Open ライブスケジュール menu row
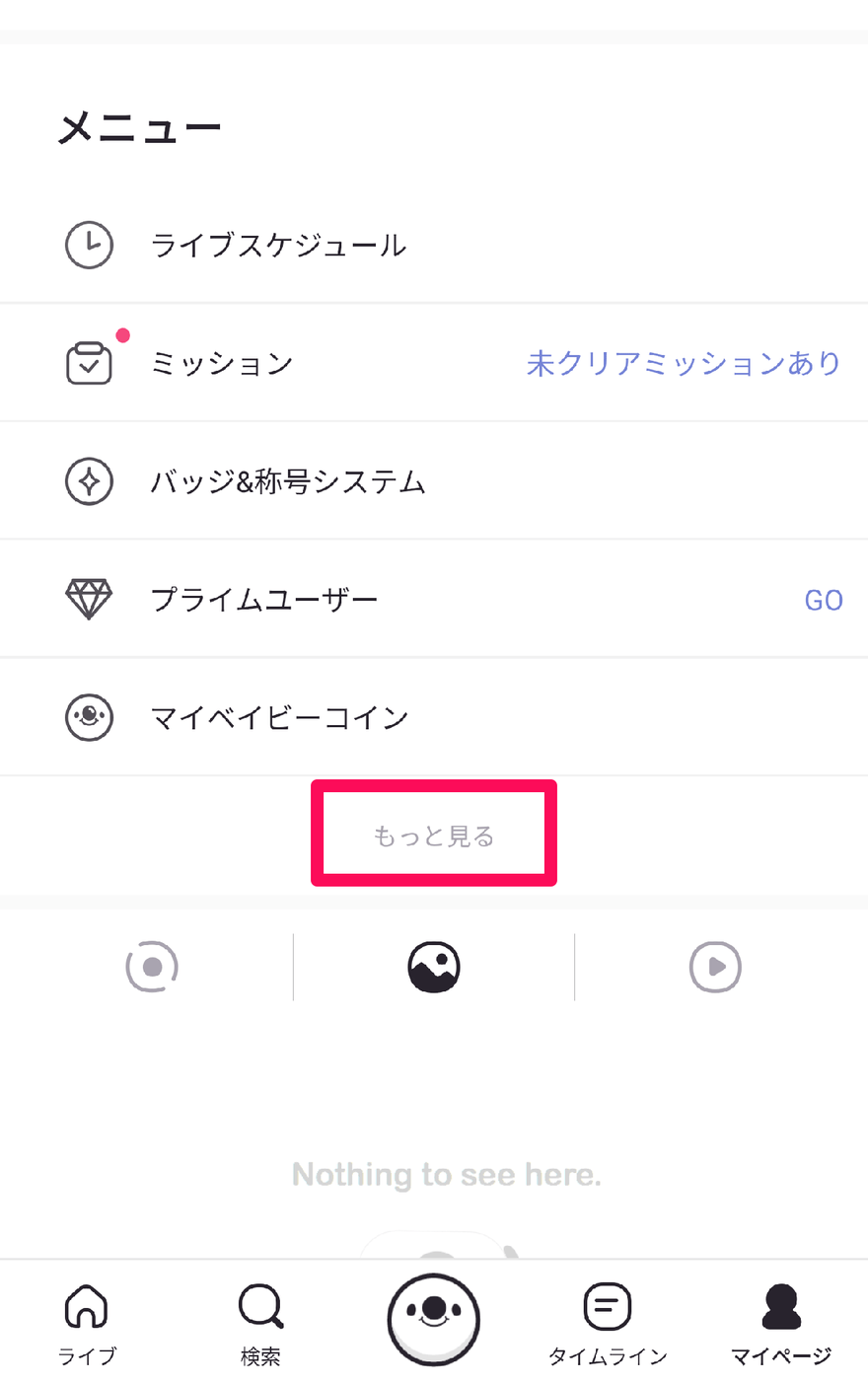This screenshot has width=868, height=1383. tap(434, 245)
